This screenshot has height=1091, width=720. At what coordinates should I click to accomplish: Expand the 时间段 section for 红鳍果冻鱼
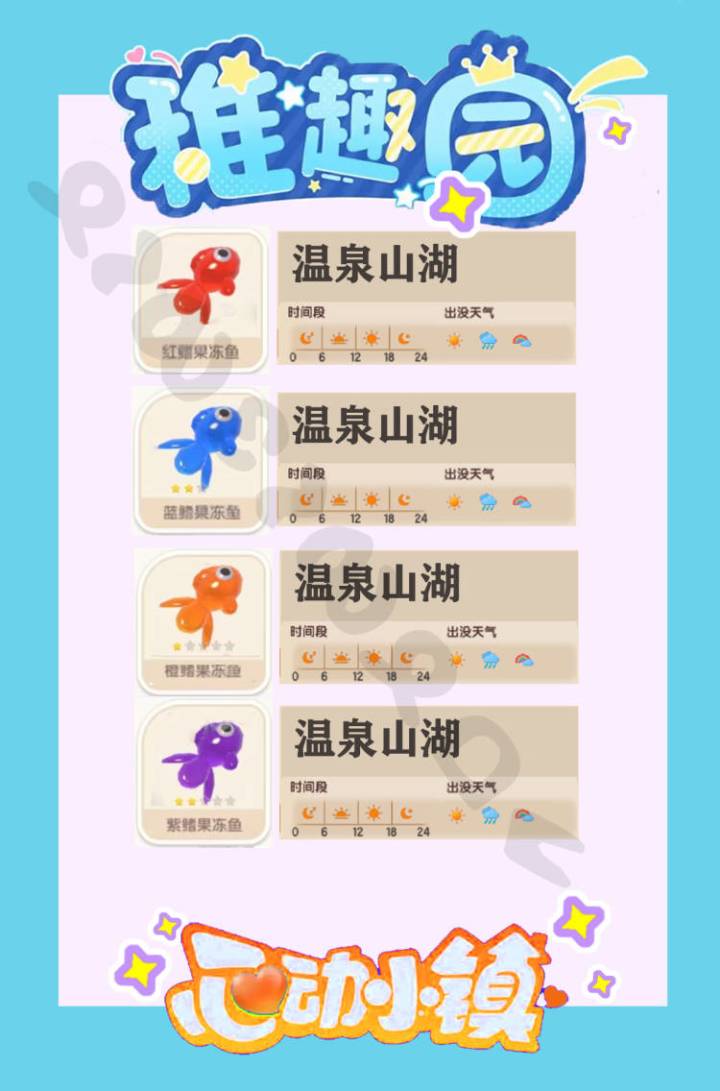click(305, 312)
